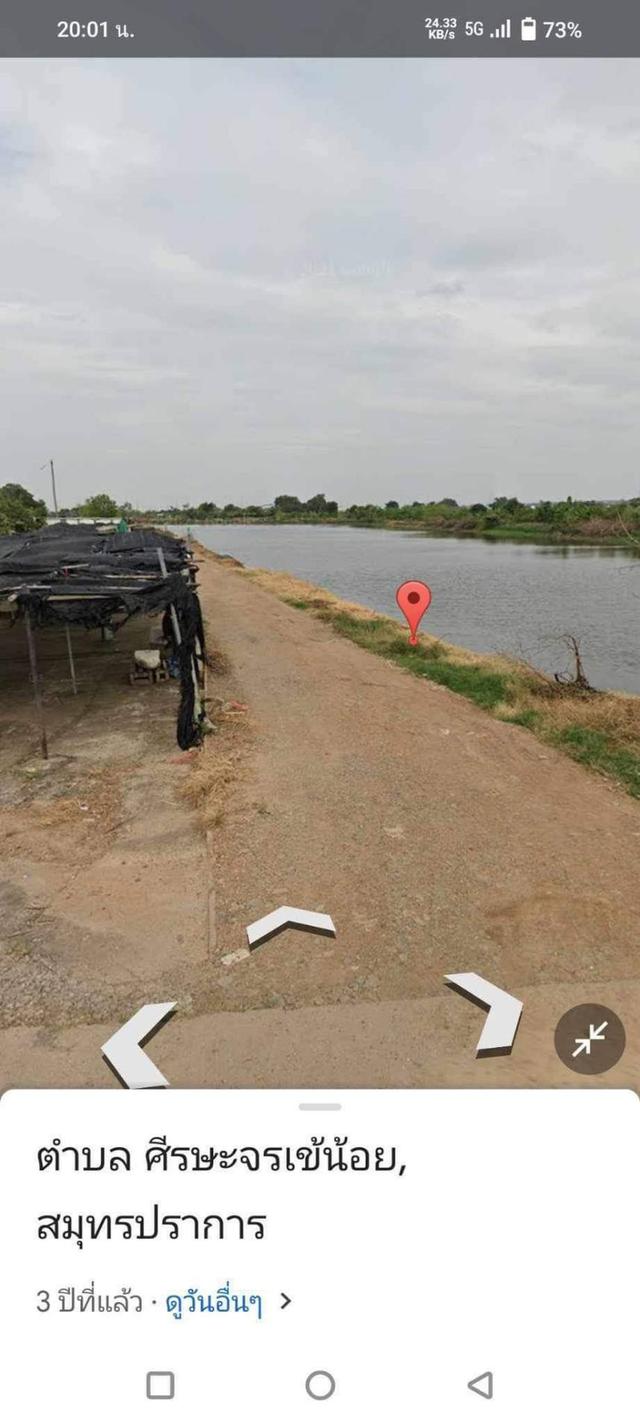The width and height of the screenshot is (640, 1423).
Task: Move forward along the dirt road arrow
Action: (290, 924)
